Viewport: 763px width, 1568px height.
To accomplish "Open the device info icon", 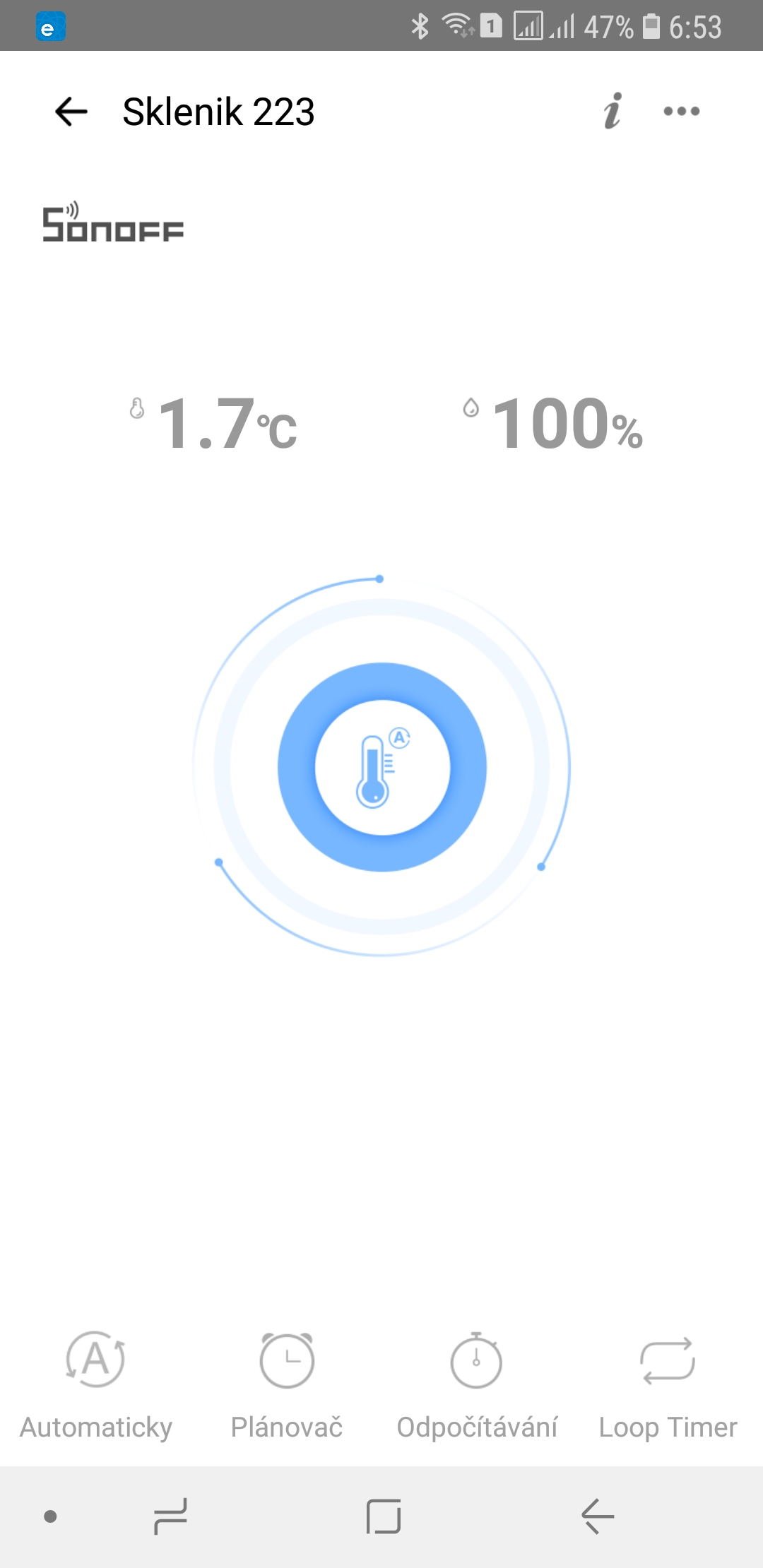I will pos(613,112).
